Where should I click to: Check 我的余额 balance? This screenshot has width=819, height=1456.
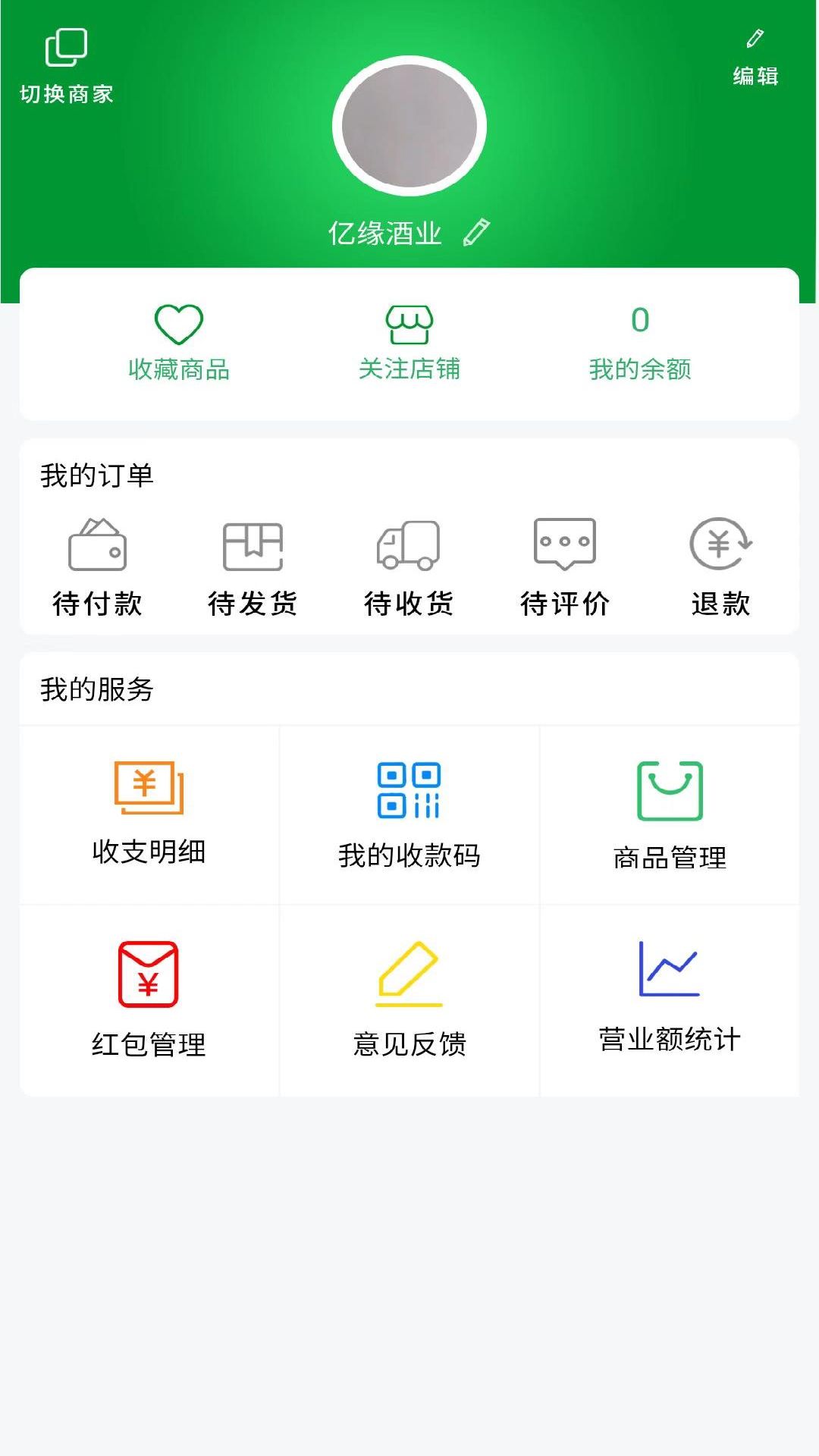(x=640, y=343)
